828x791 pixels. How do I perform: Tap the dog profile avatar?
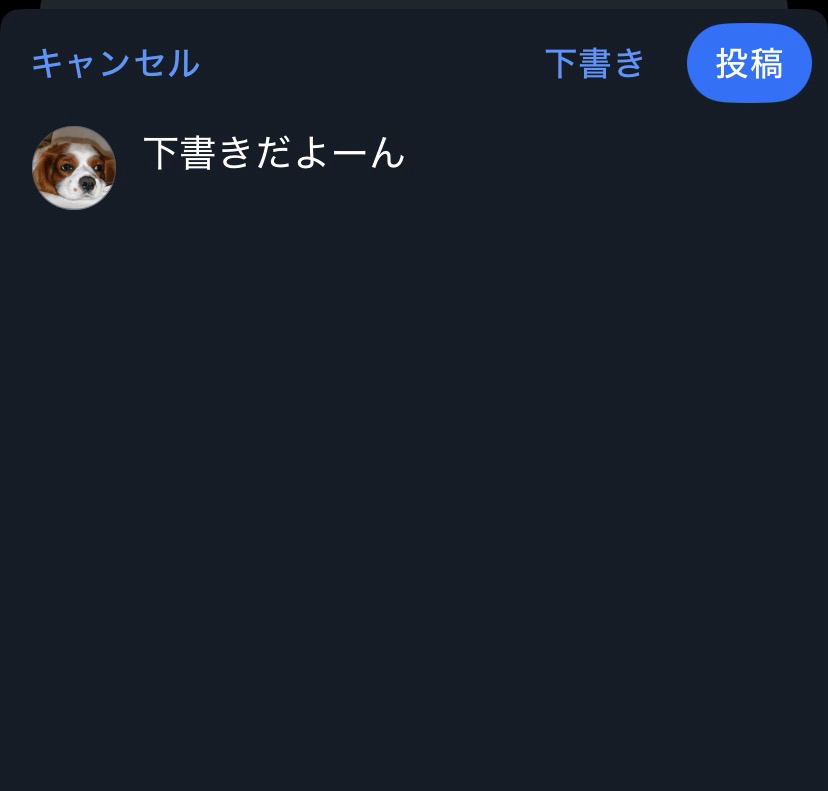point(74,168)
